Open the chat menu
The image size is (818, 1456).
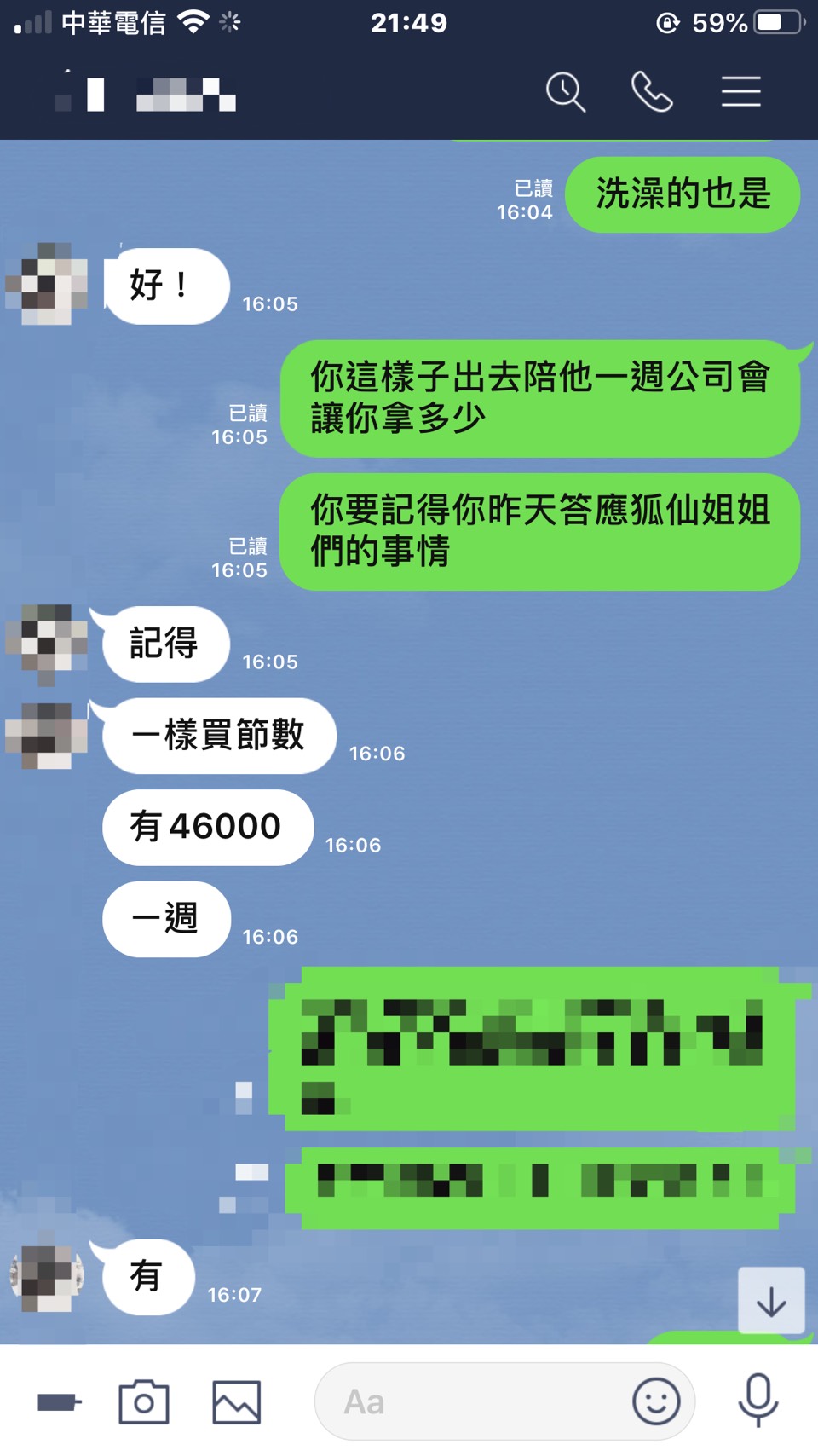[740, 92]
